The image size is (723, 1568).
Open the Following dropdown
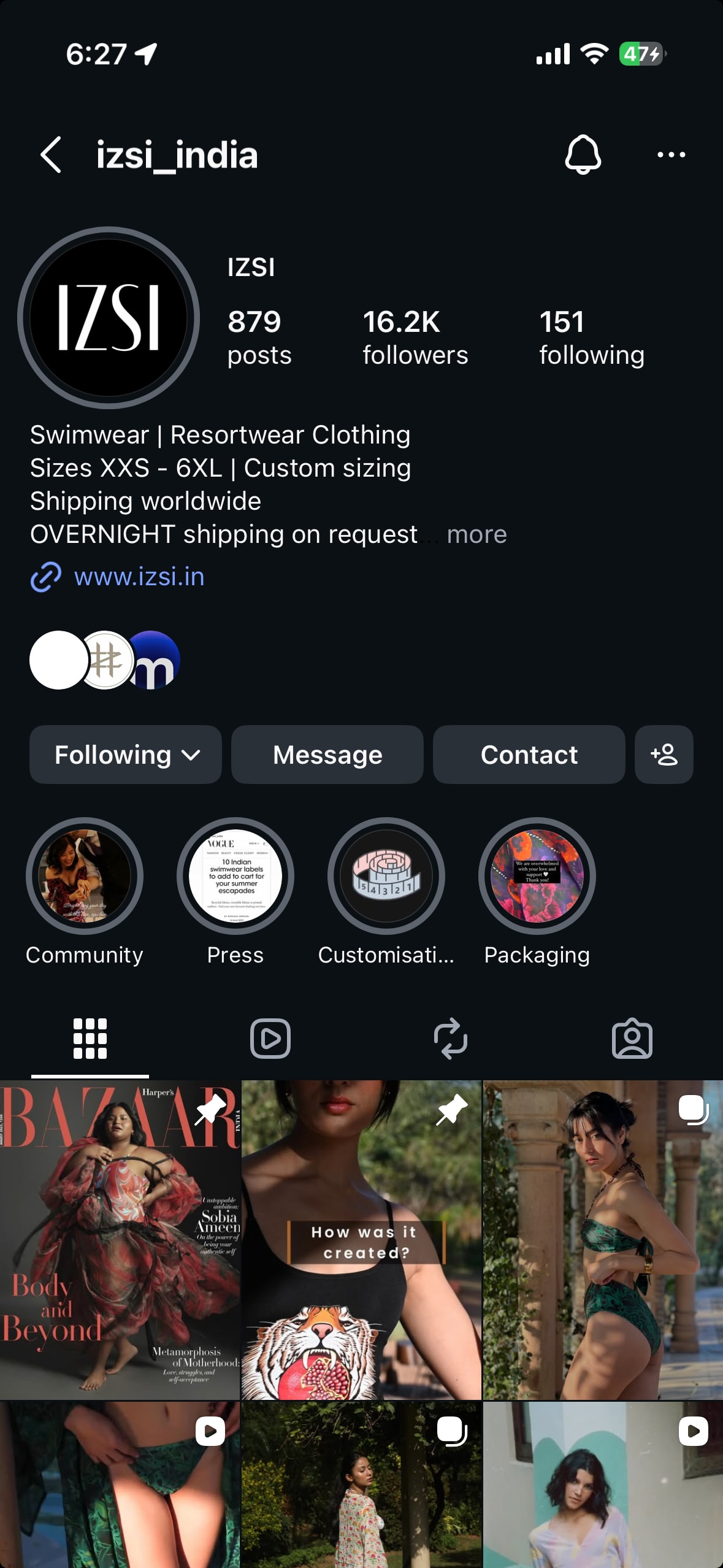click(x=126, y=755)
